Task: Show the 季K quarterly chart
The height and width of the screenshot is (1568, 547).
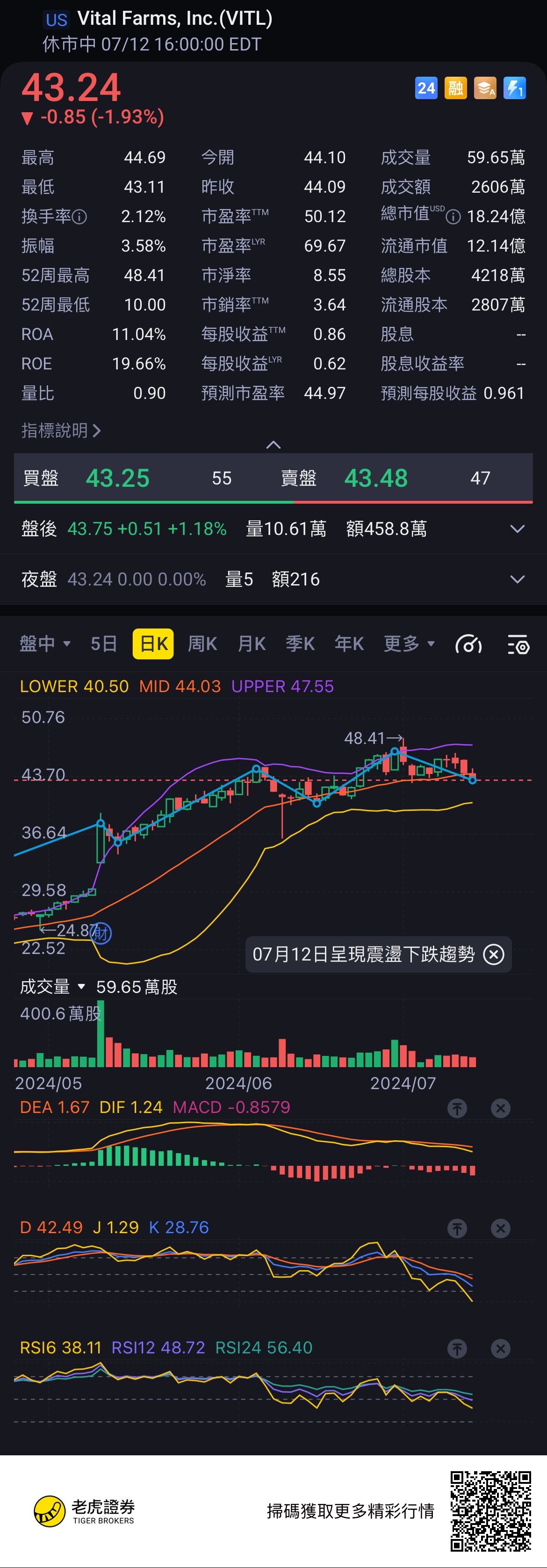Action: click(300, 643)
